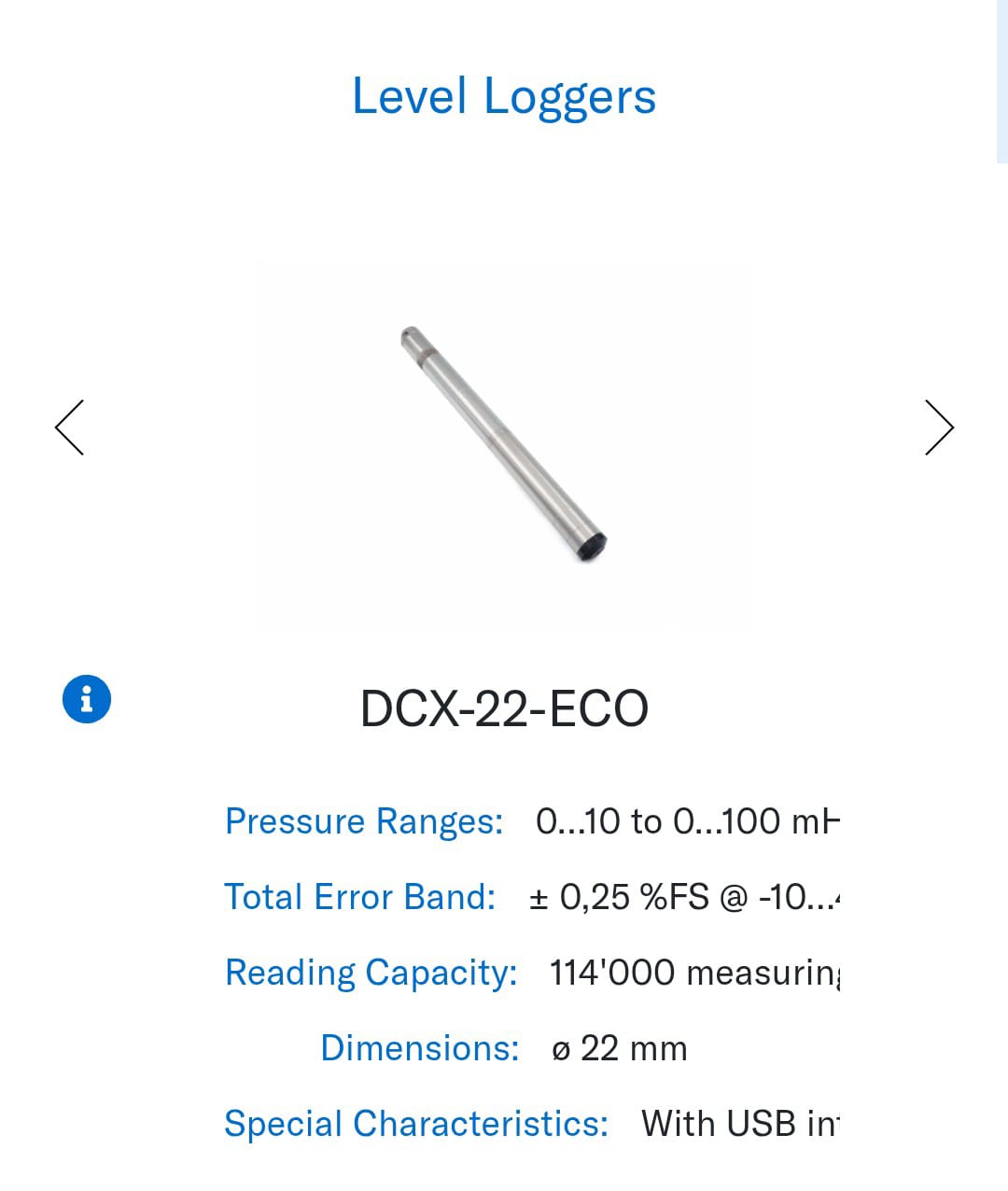Open the Total Error Band specification link

click(x=360, y=897)
